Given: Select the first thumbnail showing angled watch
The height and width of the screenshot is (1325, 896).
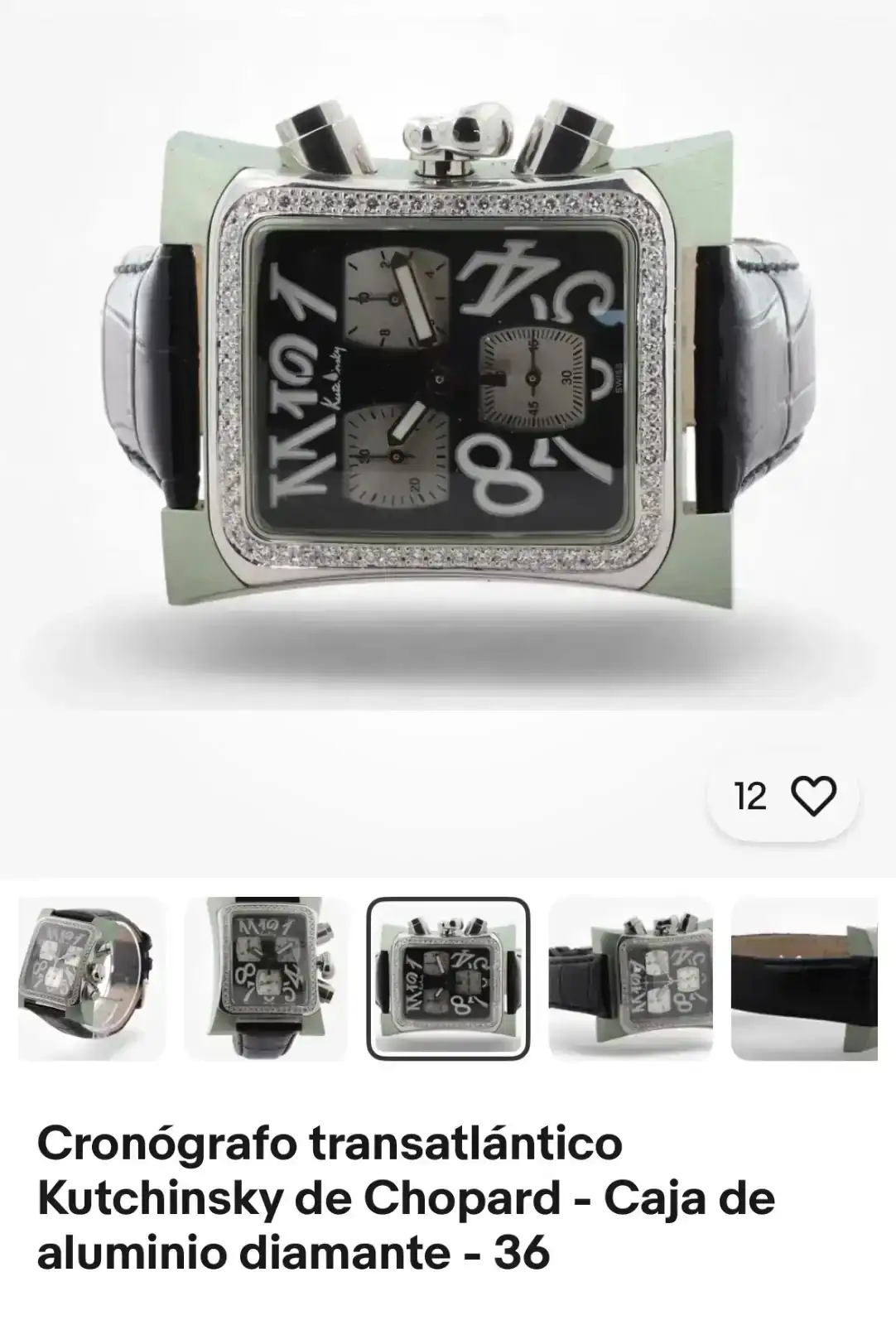Looking at the screenshot, I should 92,979.
